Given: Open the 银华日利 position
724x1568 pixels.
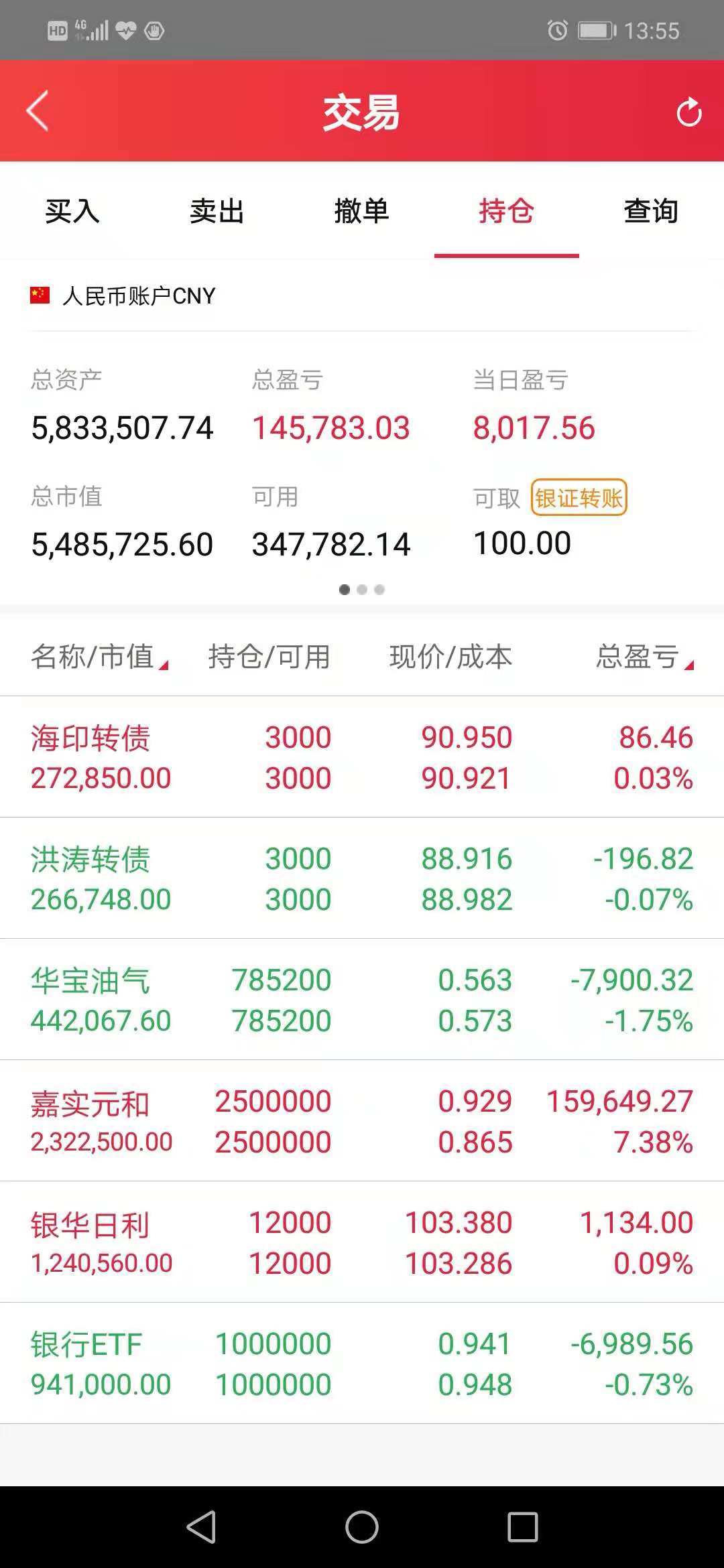Looking at the screenshot, I should pos(362,1242).
